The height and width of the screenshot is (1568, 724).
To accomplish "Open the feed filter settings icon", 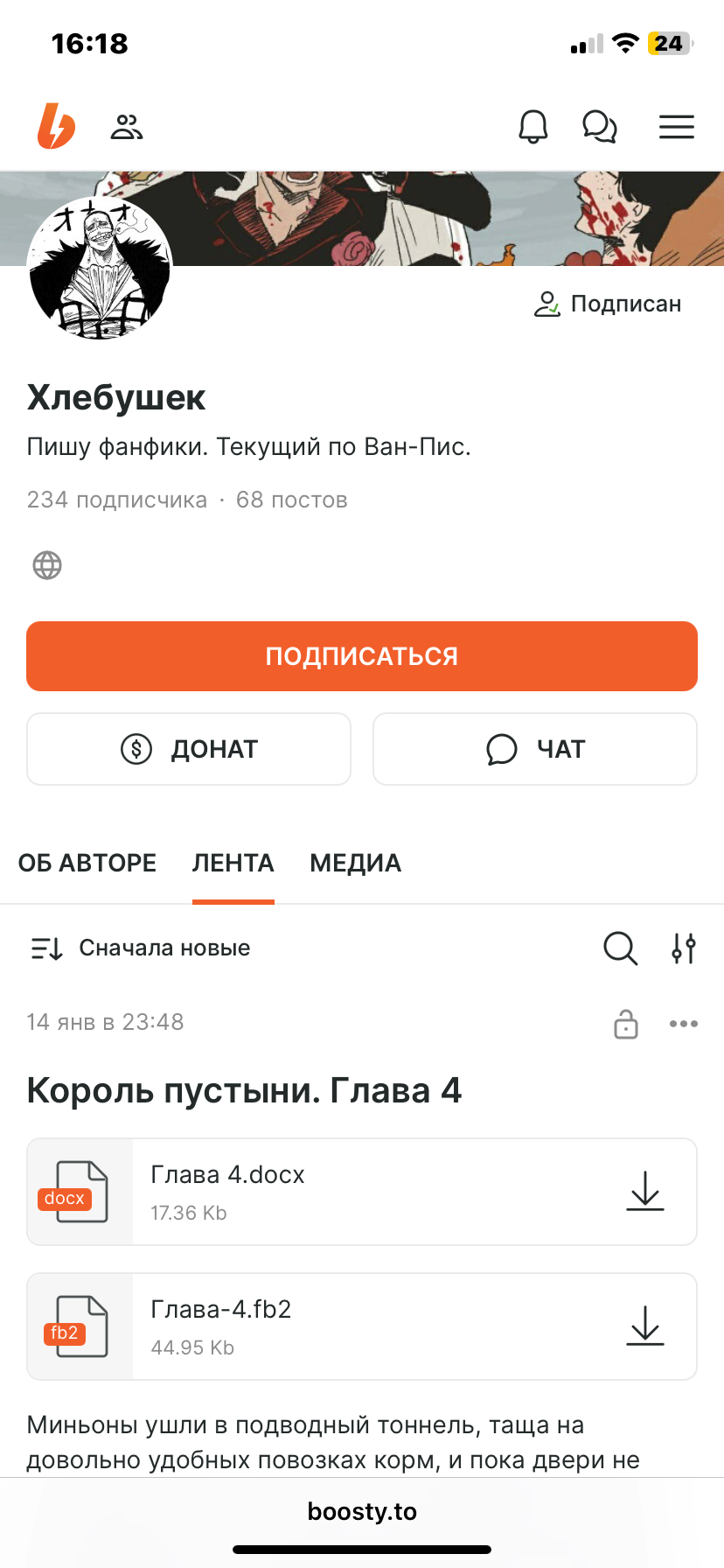I will (x=684, y=948).
